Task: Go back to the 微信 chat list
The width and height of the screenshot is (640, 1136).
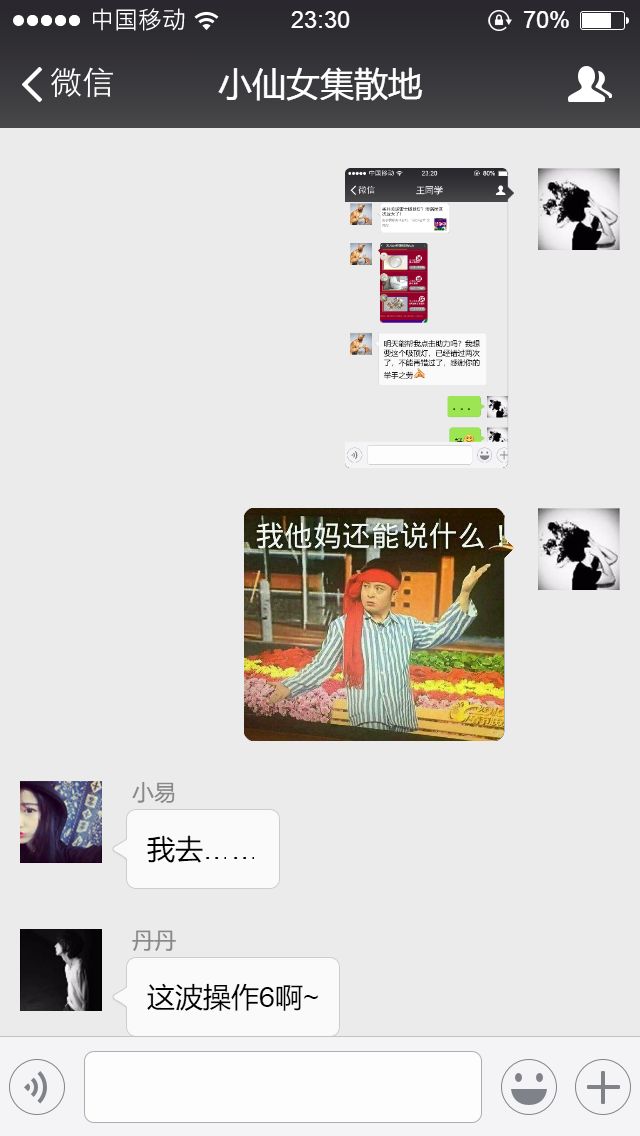Action: click(66, 84)
